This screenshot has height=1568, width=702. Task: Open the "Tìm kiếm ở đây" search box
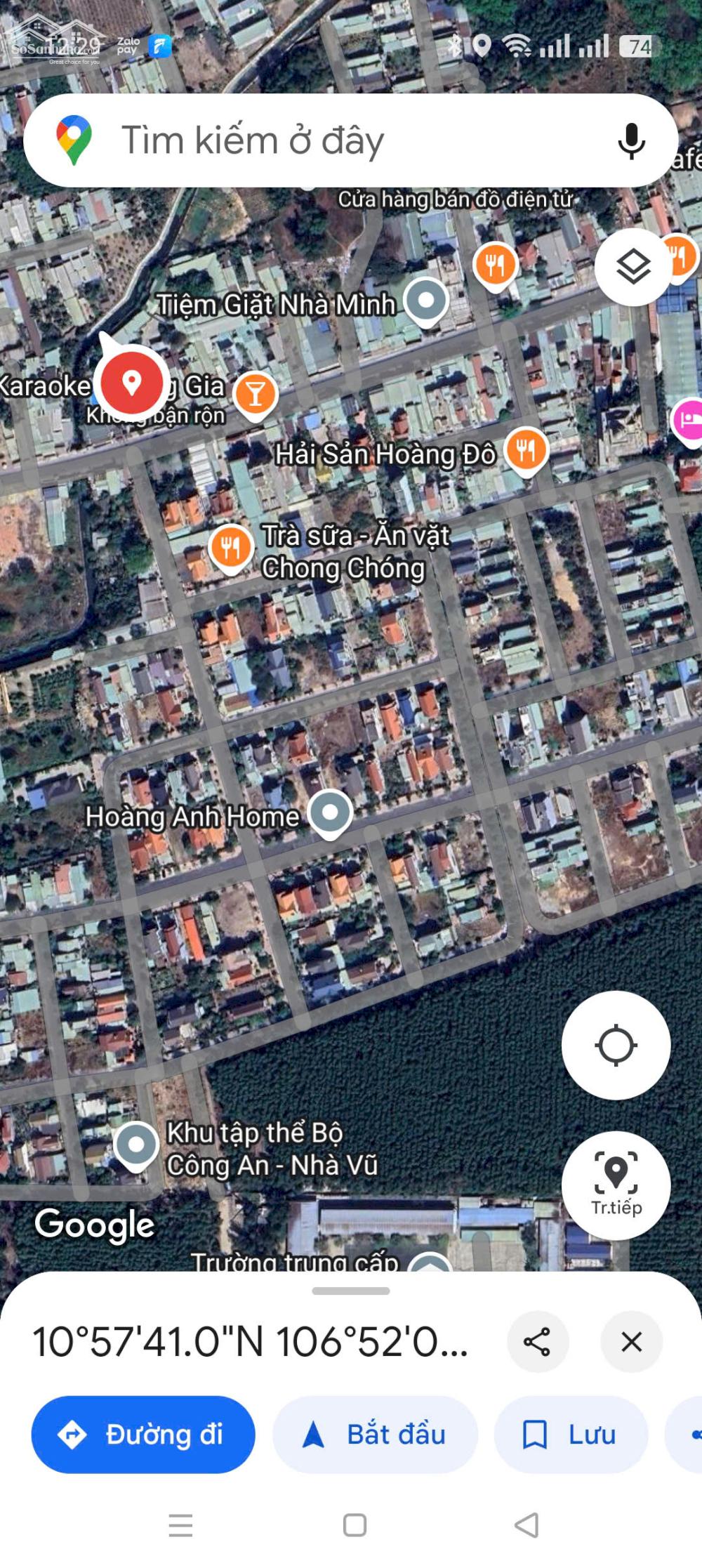click(316, 140)
